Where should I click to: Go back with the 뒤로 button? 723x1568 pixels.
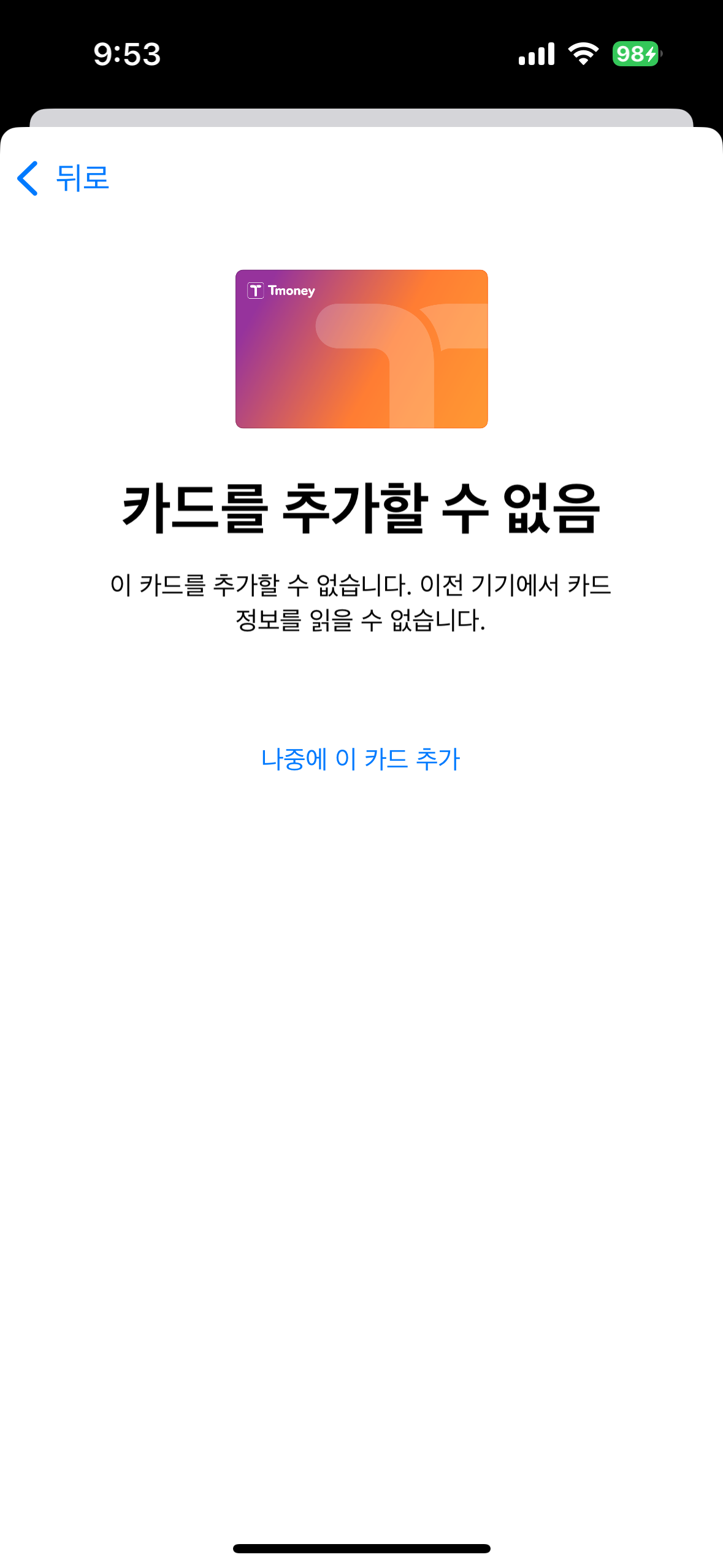[x=63, y=179]
